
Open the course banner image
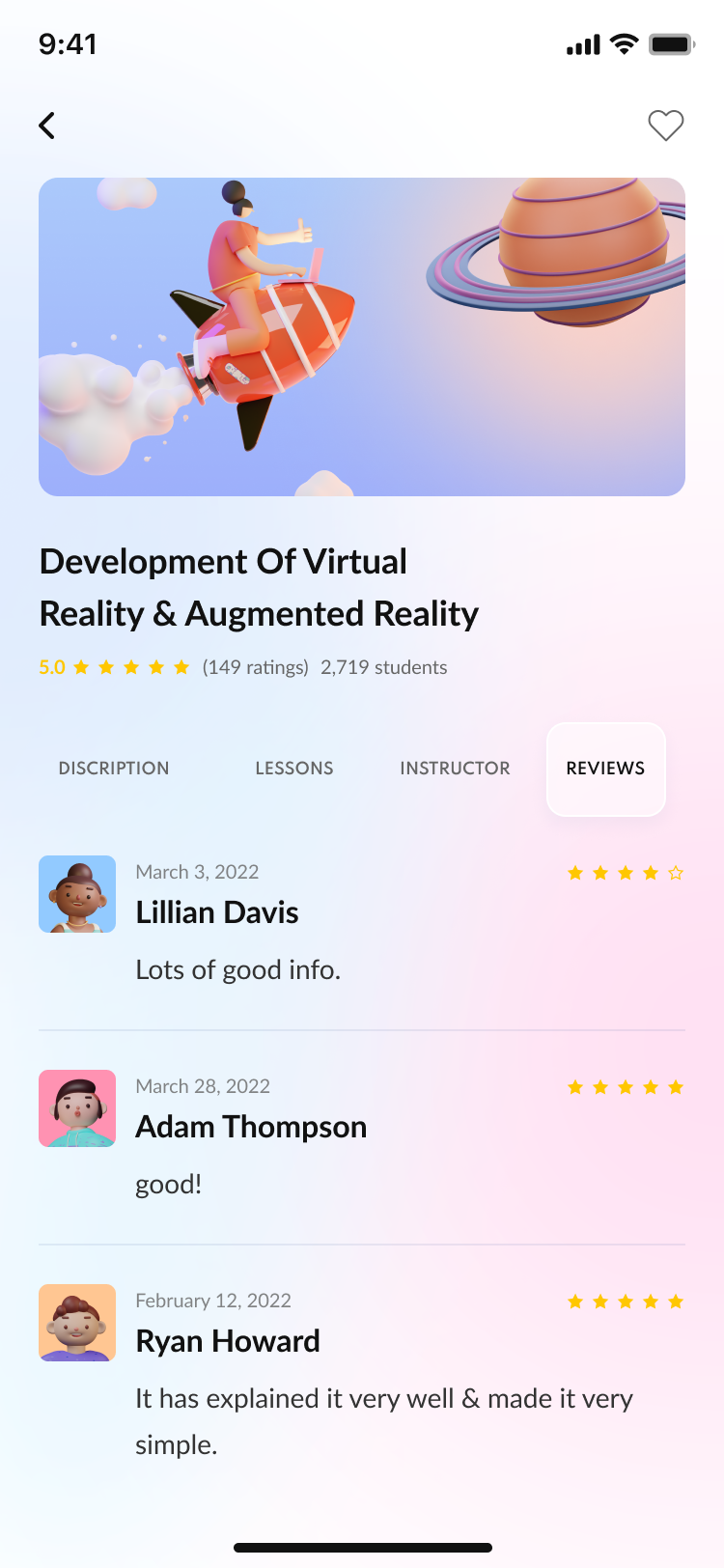[362, 336]
